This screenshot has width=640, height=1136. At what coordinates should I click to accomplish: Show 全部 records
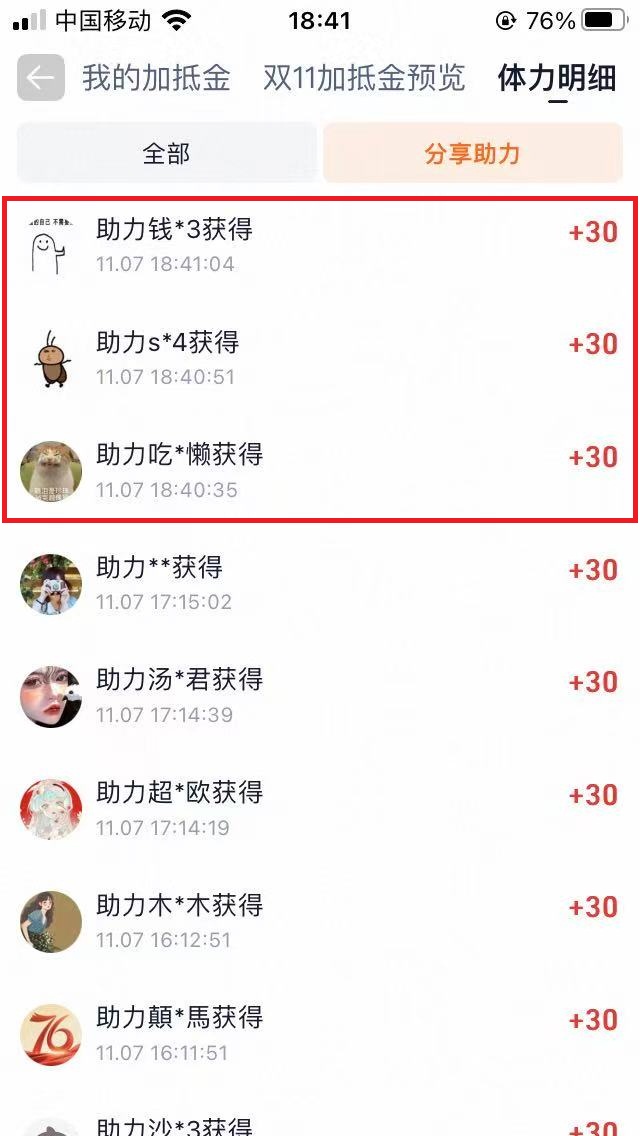[166, 154]
